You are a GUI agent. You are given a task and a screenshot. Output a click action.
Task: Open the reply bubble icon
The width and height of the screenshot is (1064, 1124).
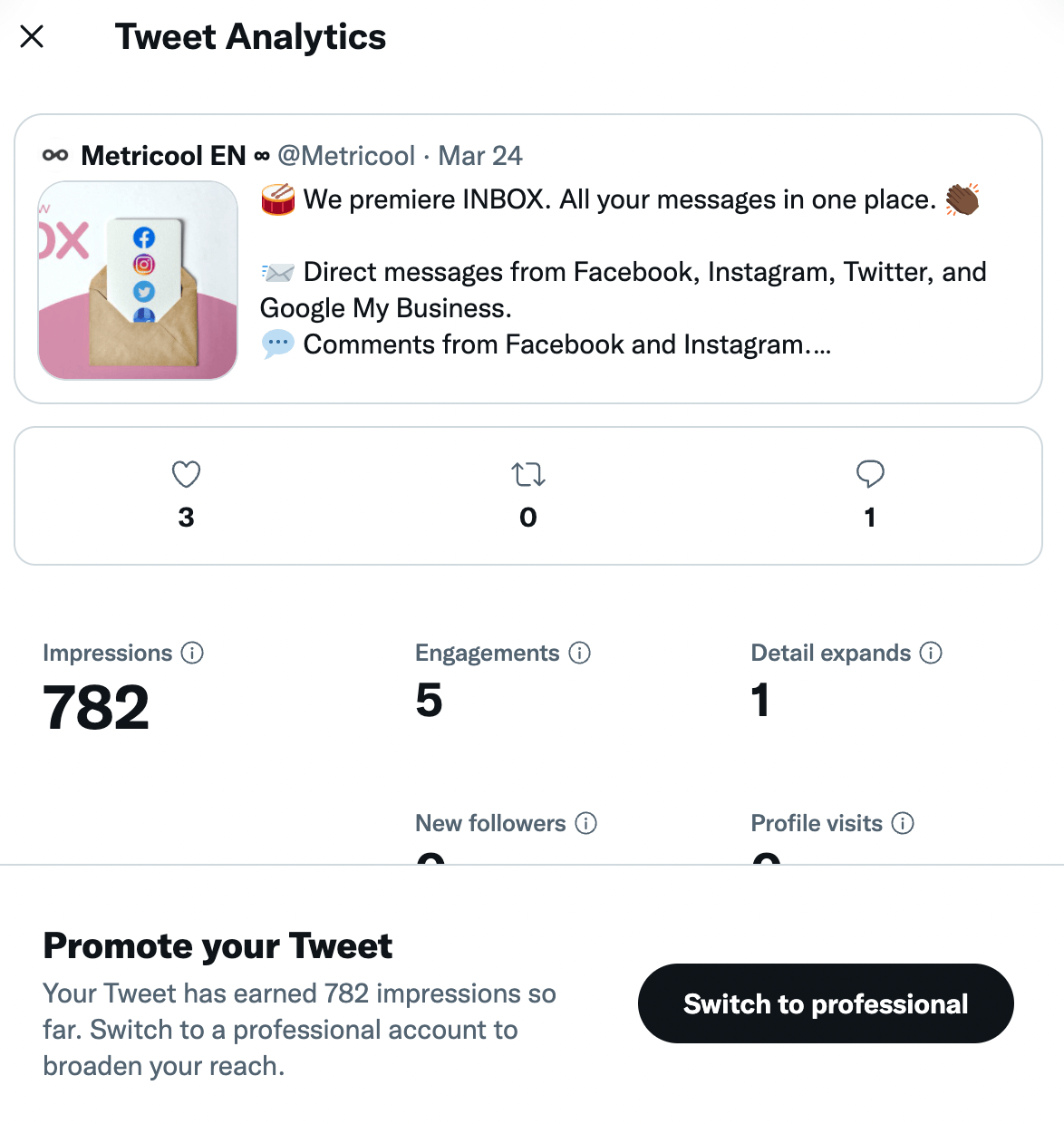869,474
